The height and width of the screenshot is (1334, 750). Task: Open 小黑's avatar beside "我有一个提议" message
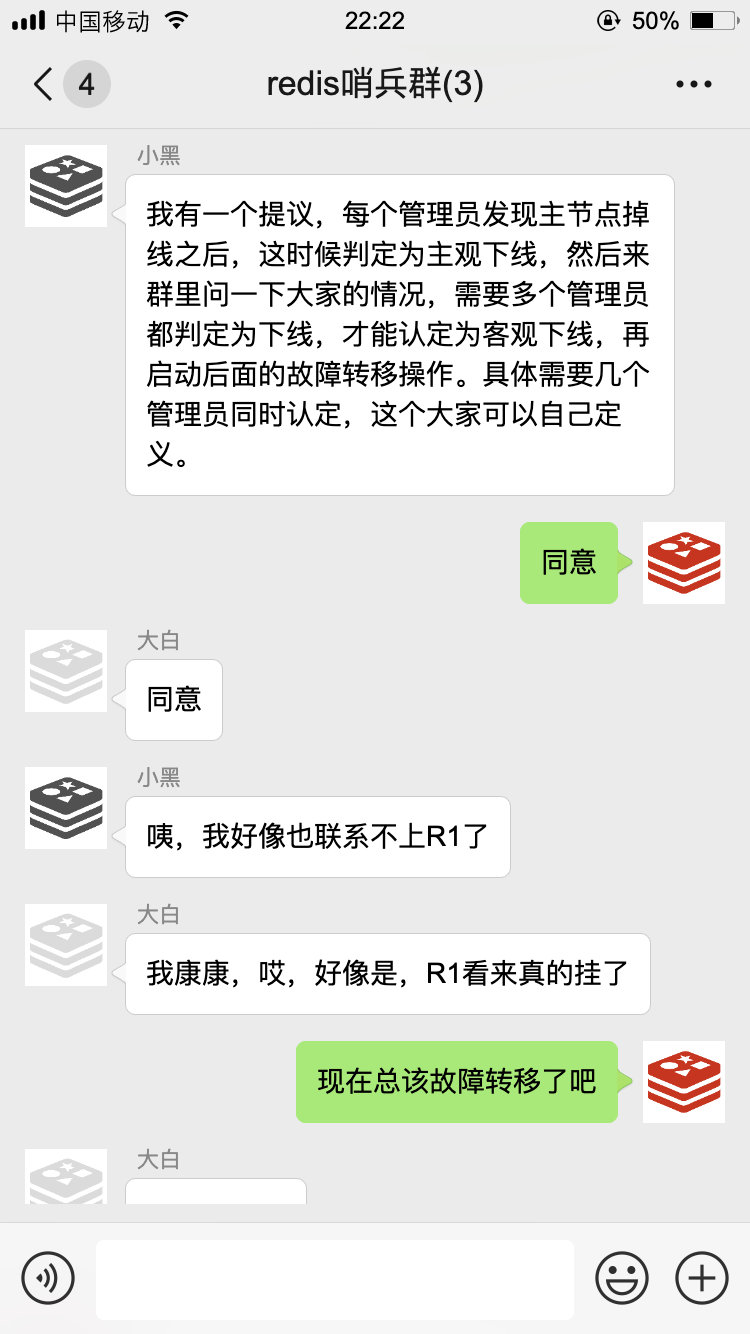(x=66, y=186)
